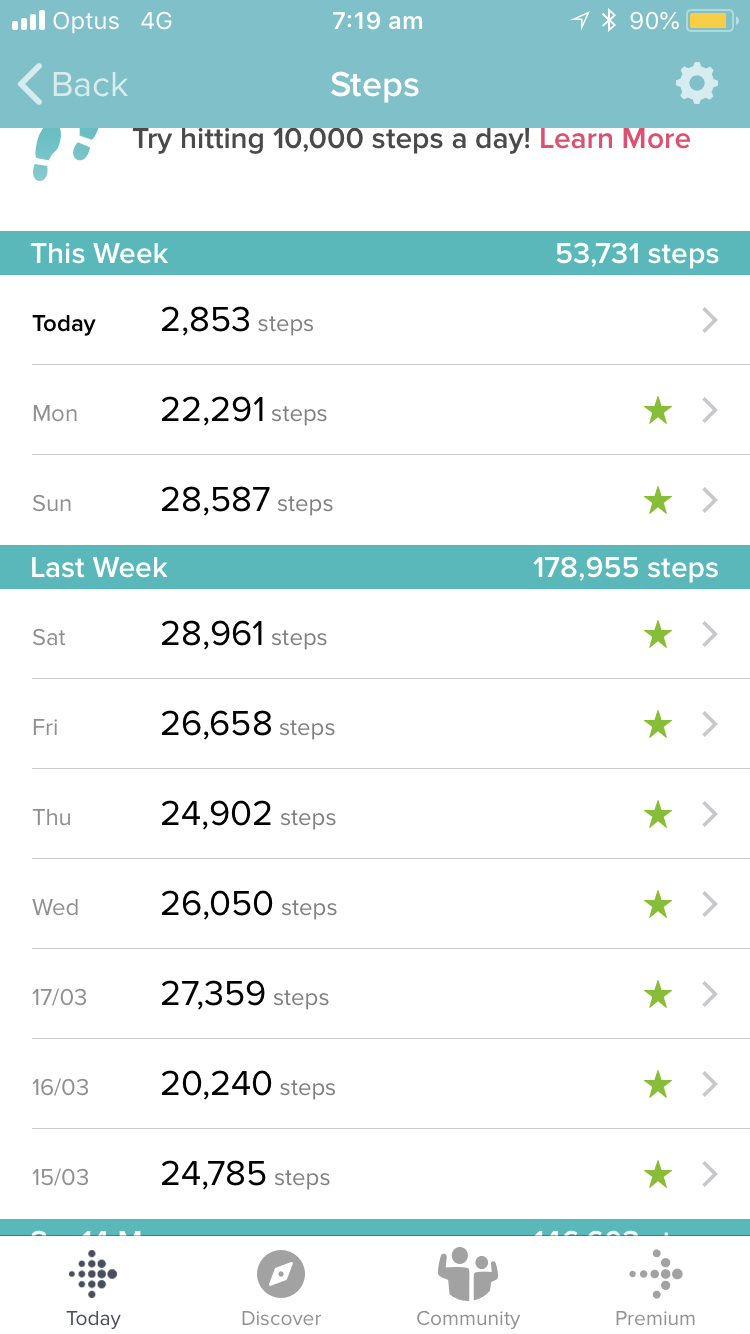Switch to the Discover tab

(x=281, y=1288)
